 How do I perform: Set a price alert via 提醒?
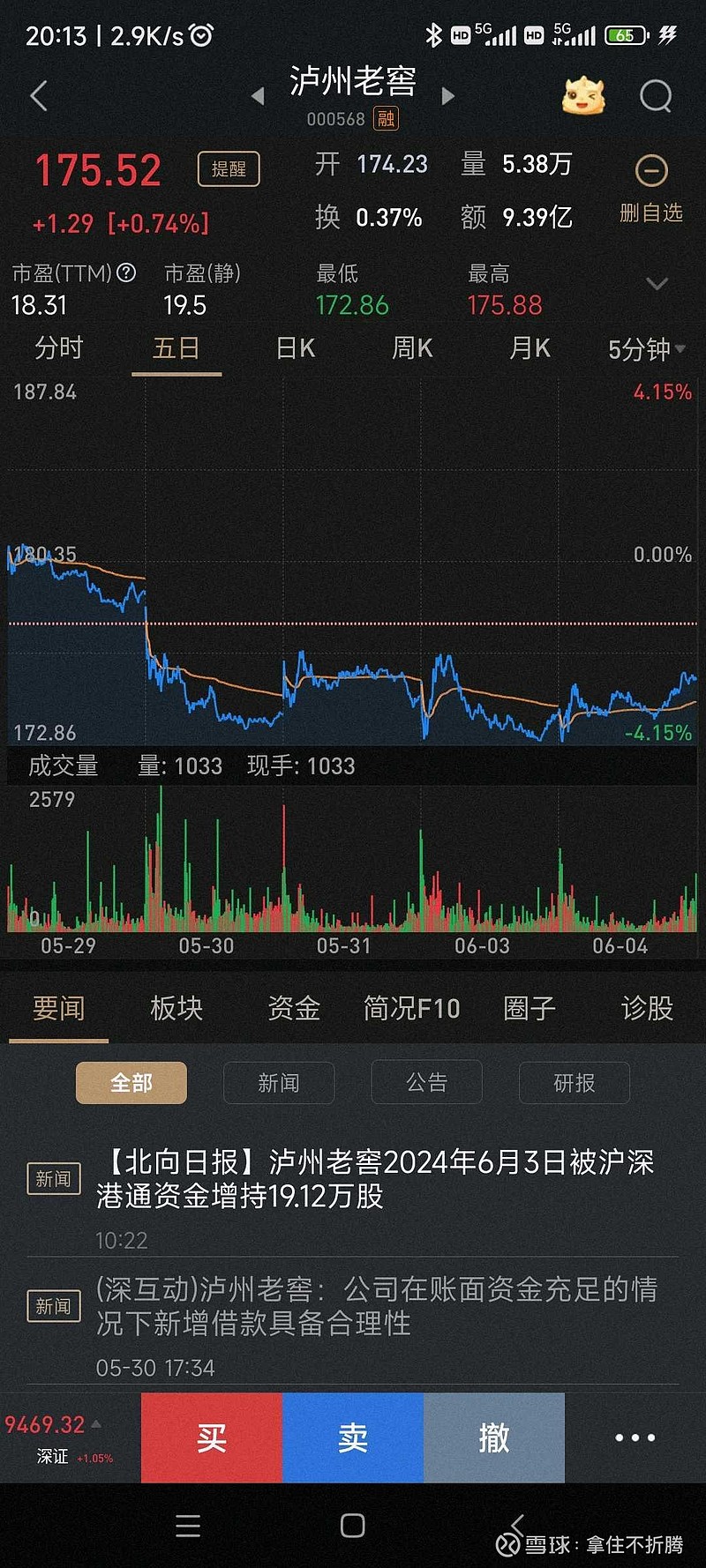[x=228, y=168]
